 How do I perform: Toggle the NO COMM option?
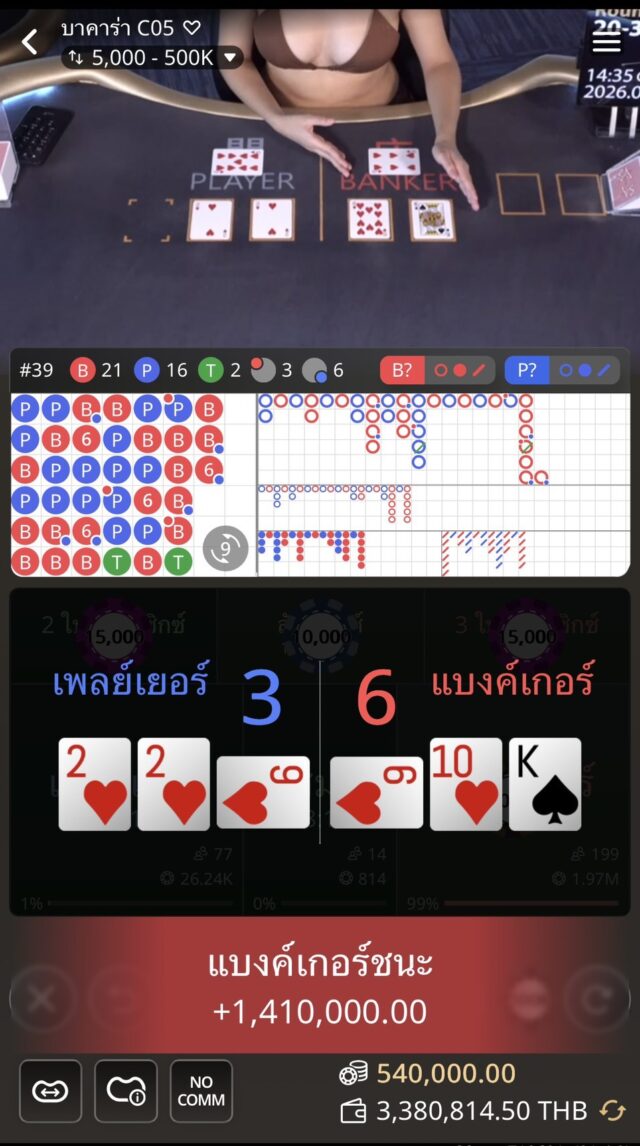201,1091
